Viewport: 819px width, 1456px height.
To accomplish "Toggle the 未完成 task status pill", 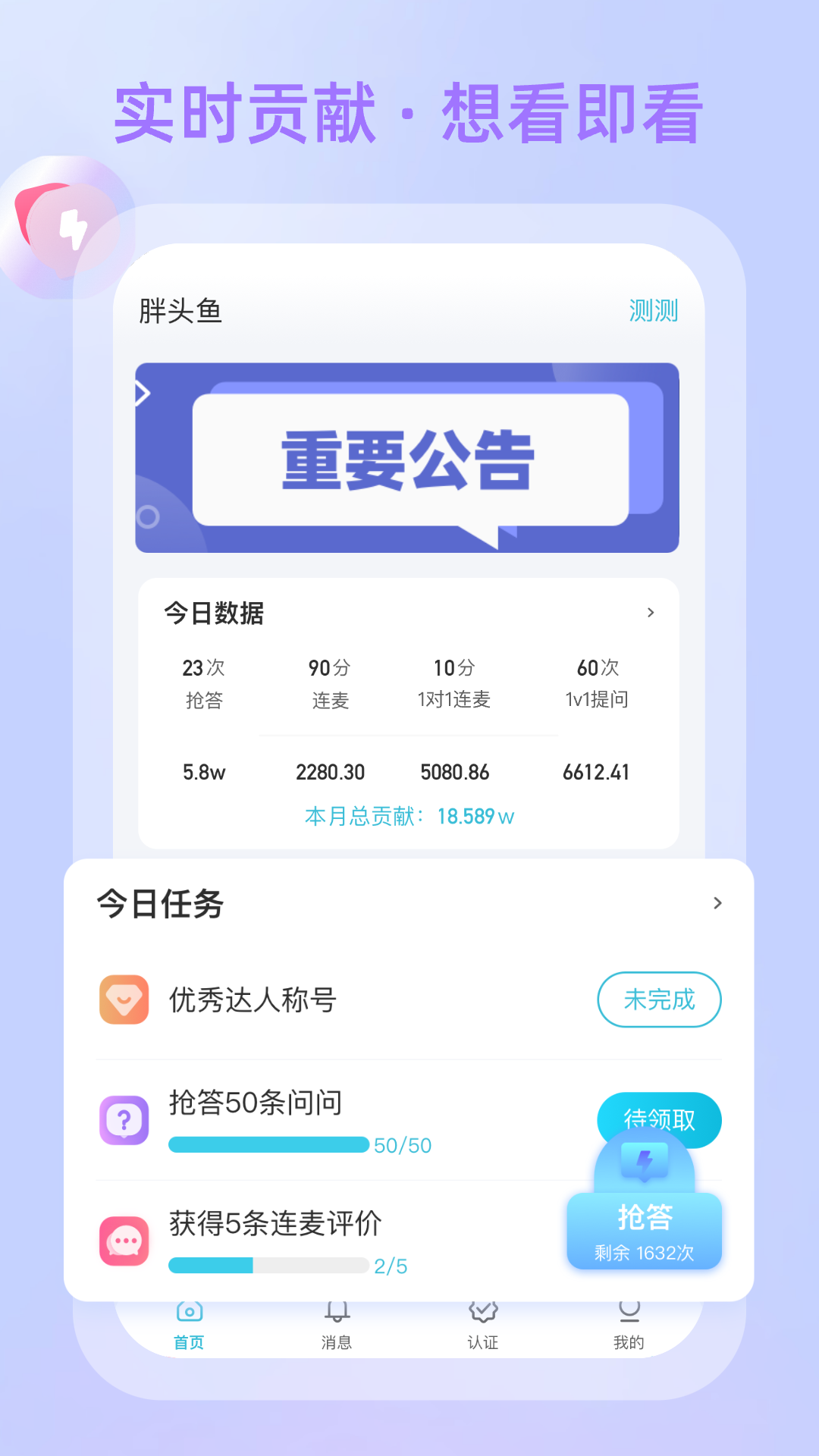I will (658, 999).
